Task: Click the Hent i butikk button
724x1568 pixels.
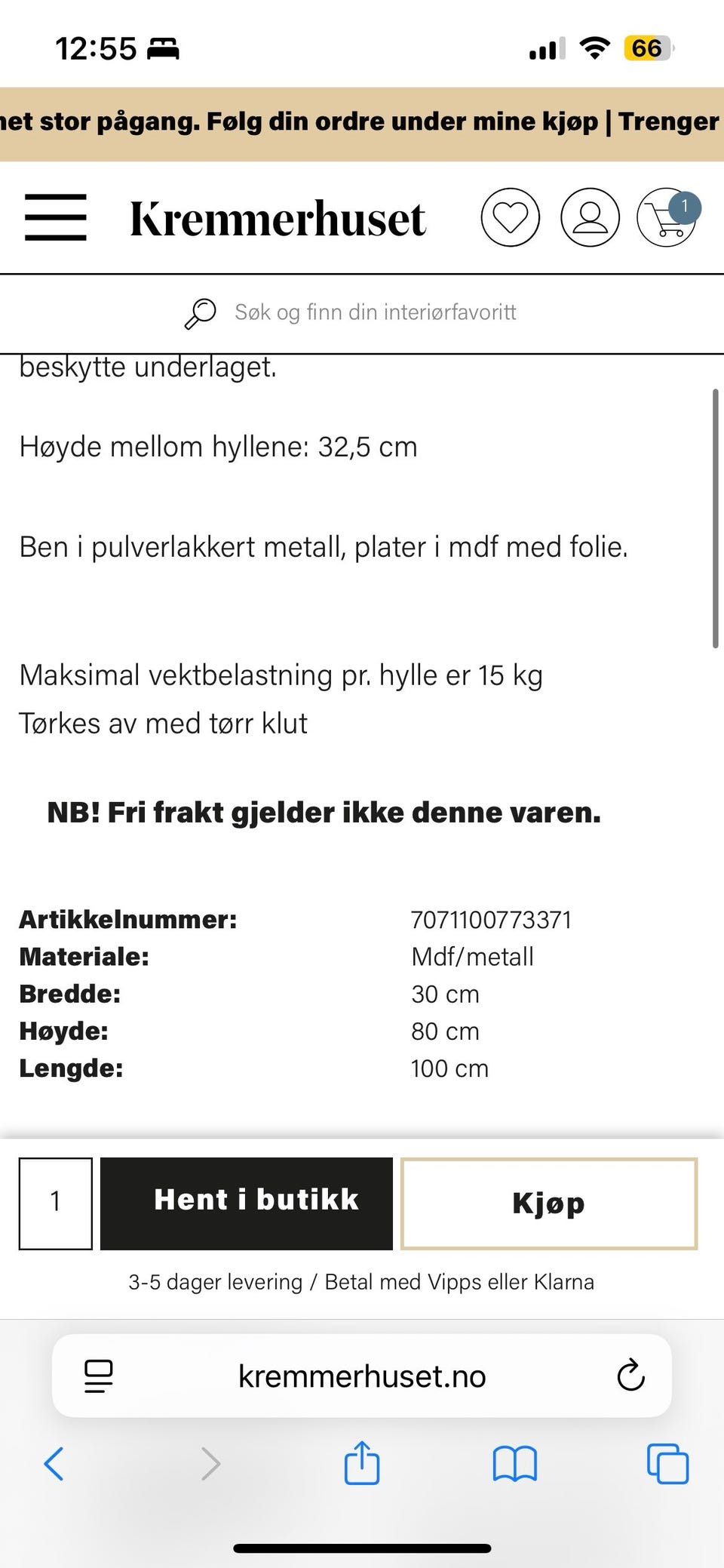Action: point(247,1201)
